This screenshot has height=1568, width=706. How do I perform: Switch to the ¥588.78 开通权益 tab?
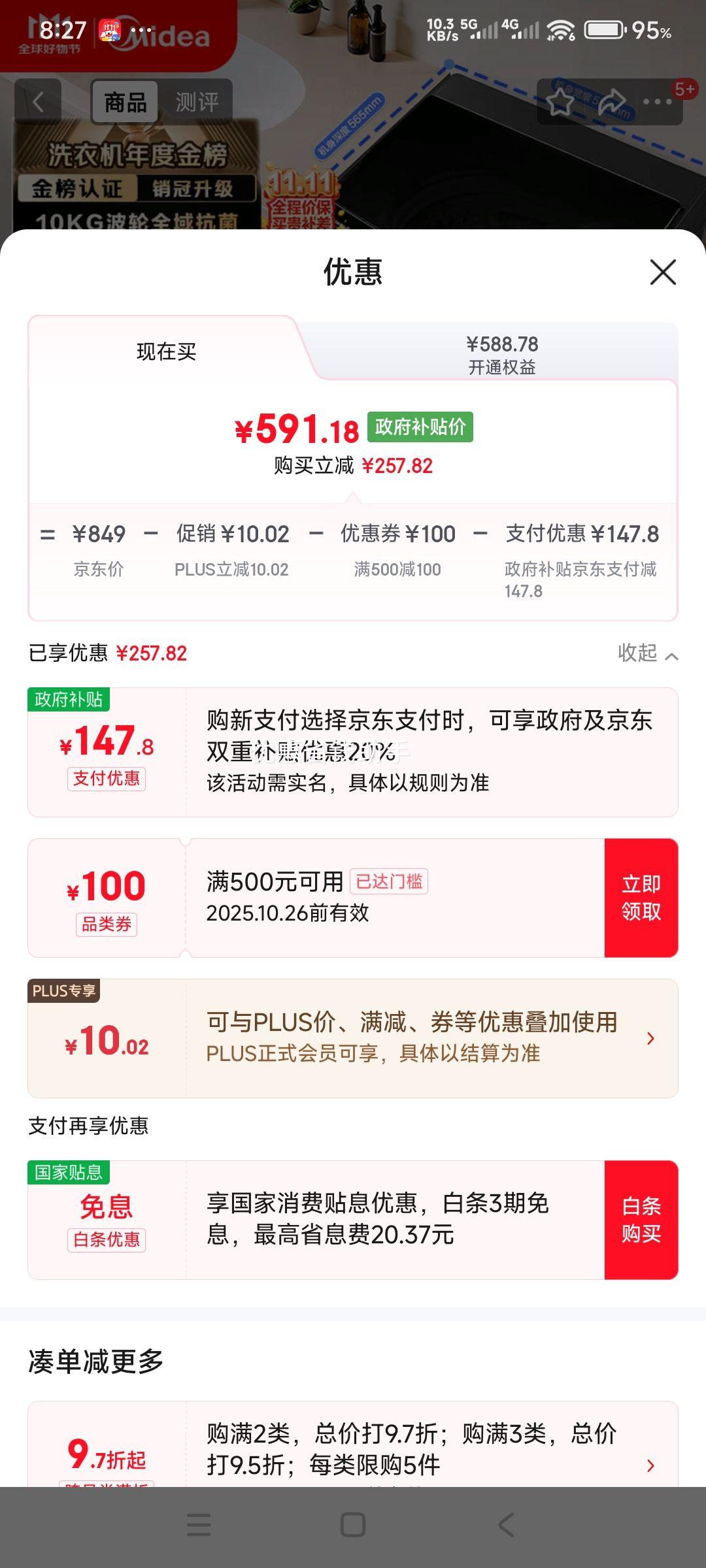pyautogui.click(x=501, y=355)
